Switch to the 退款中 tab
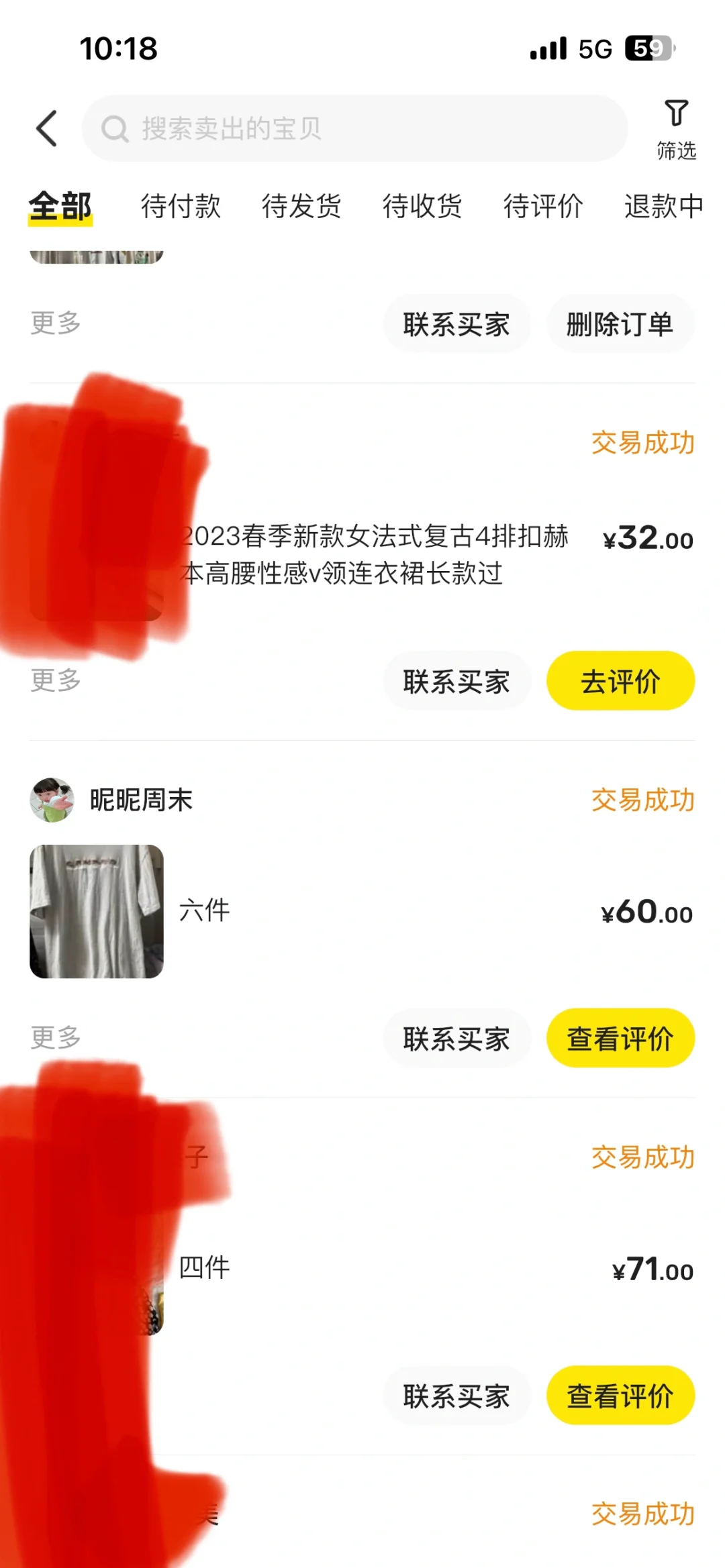This screenshot has width=725, height=1568. pyautogui.click(x=664, y=205)
